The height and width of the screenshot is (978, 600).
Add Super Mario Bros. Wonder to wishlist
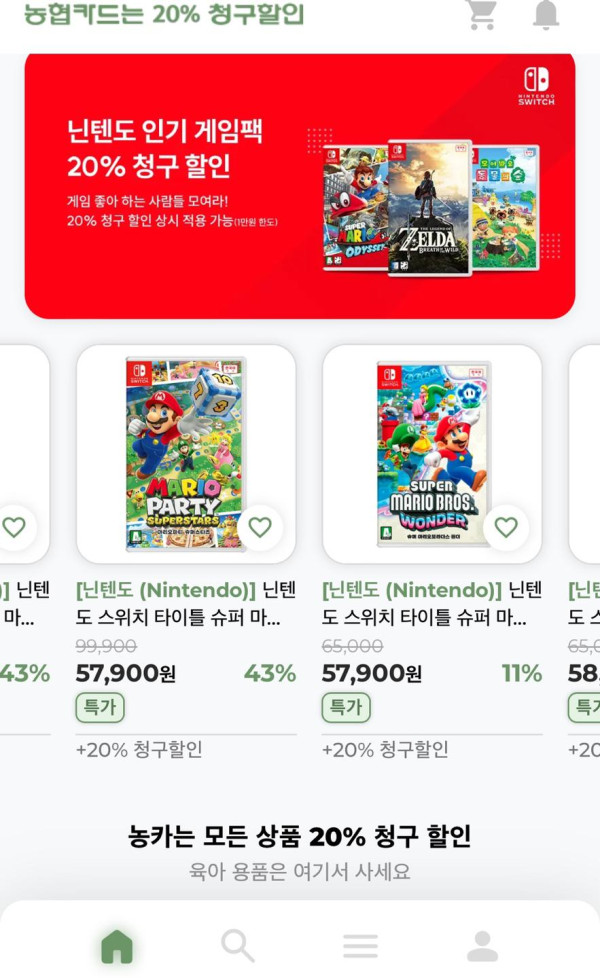506,527
